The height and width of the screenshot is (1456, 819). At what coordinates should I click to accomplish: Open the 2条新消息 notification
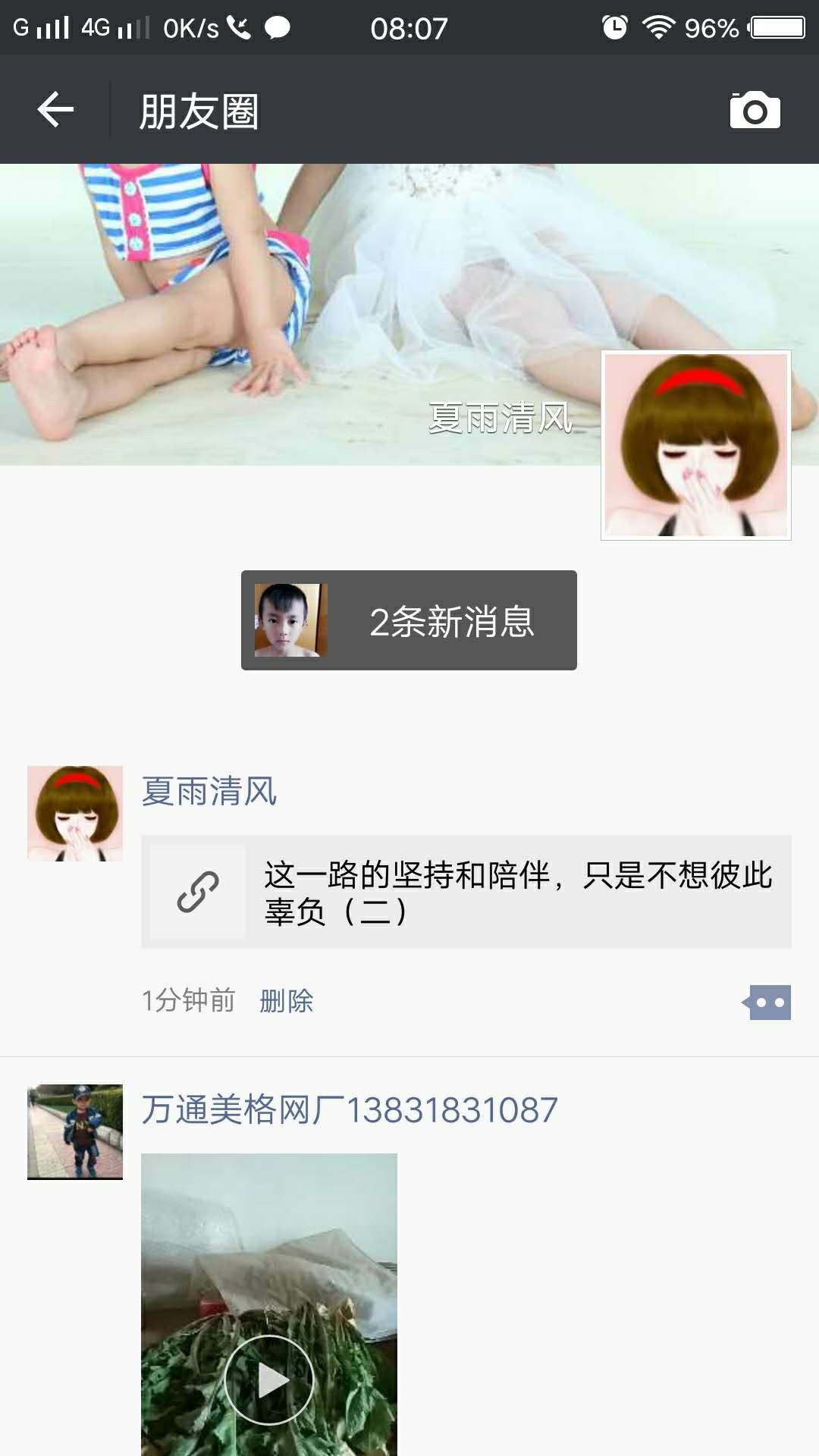[x=409, y=620]
